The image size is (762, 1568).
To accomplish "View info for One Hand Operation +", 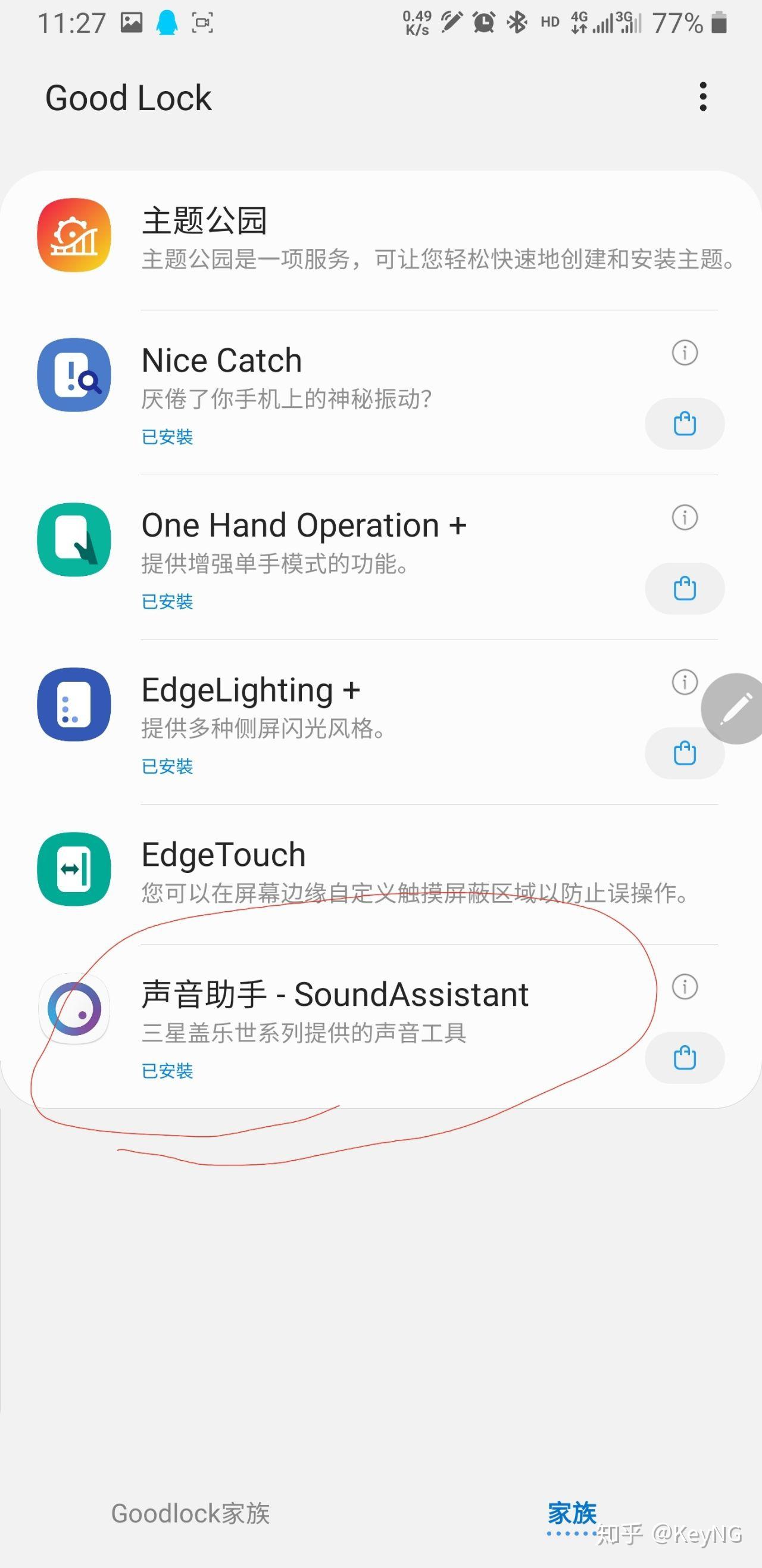I will pyautogui.click(x=685, y=518).
